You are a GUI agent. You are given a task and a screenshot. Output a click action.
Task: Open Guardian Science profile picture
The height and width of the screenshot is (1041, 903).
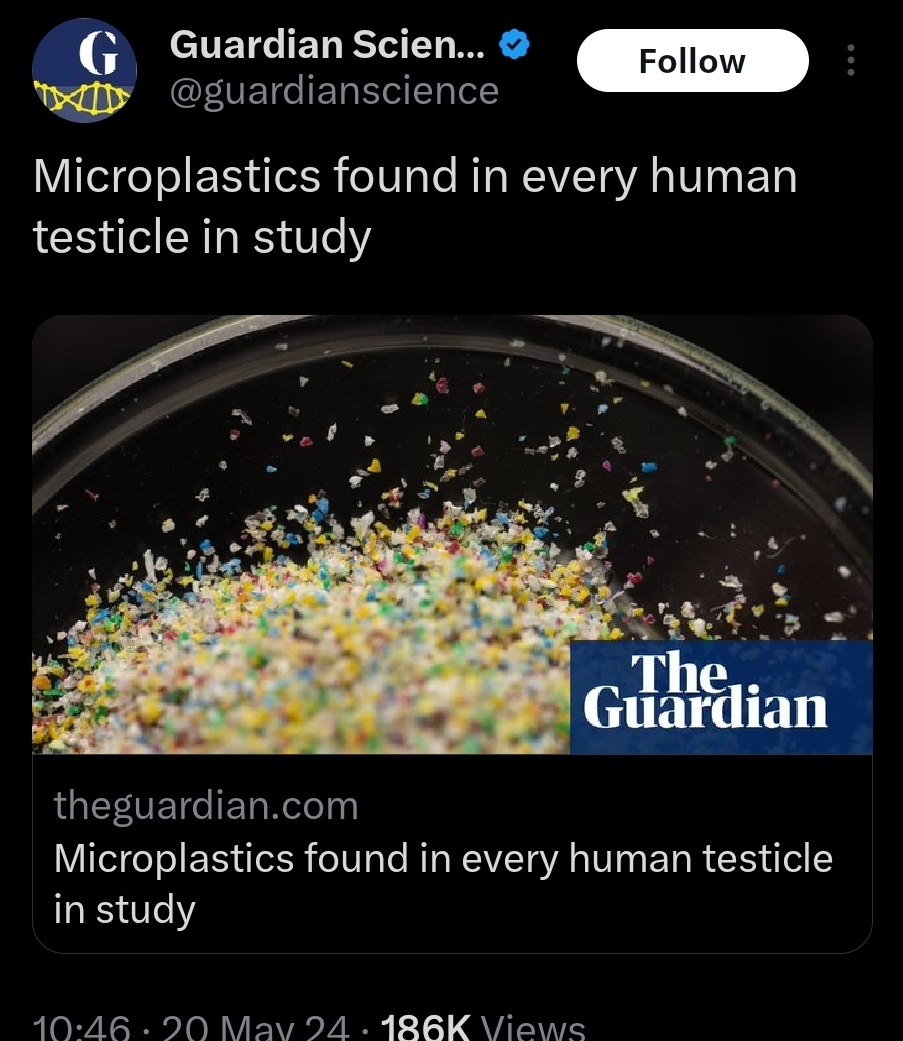point(84,70)
